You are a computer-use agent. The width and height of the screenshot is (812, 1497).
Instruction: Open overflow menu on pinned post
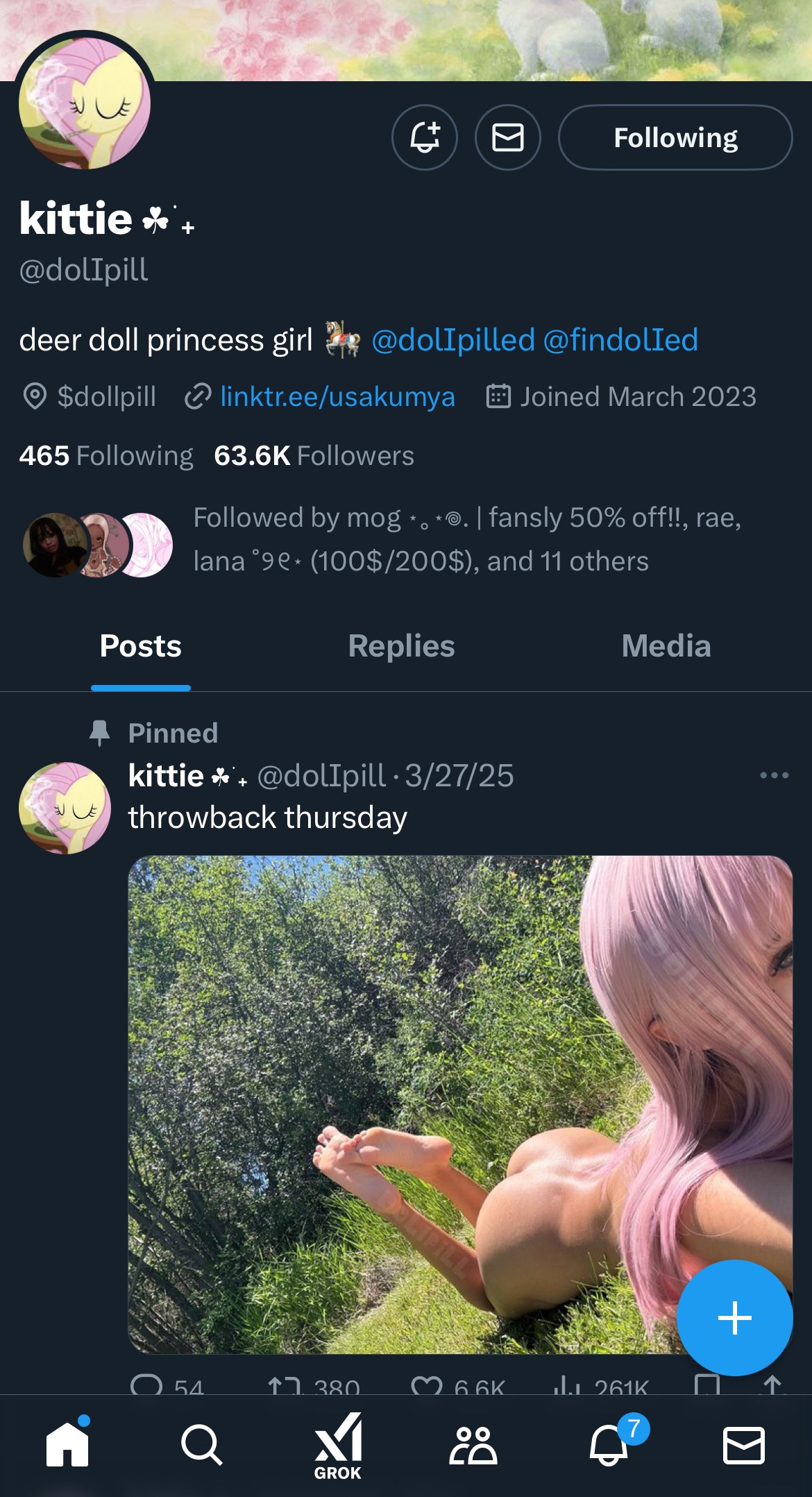(x=774, y=775)
